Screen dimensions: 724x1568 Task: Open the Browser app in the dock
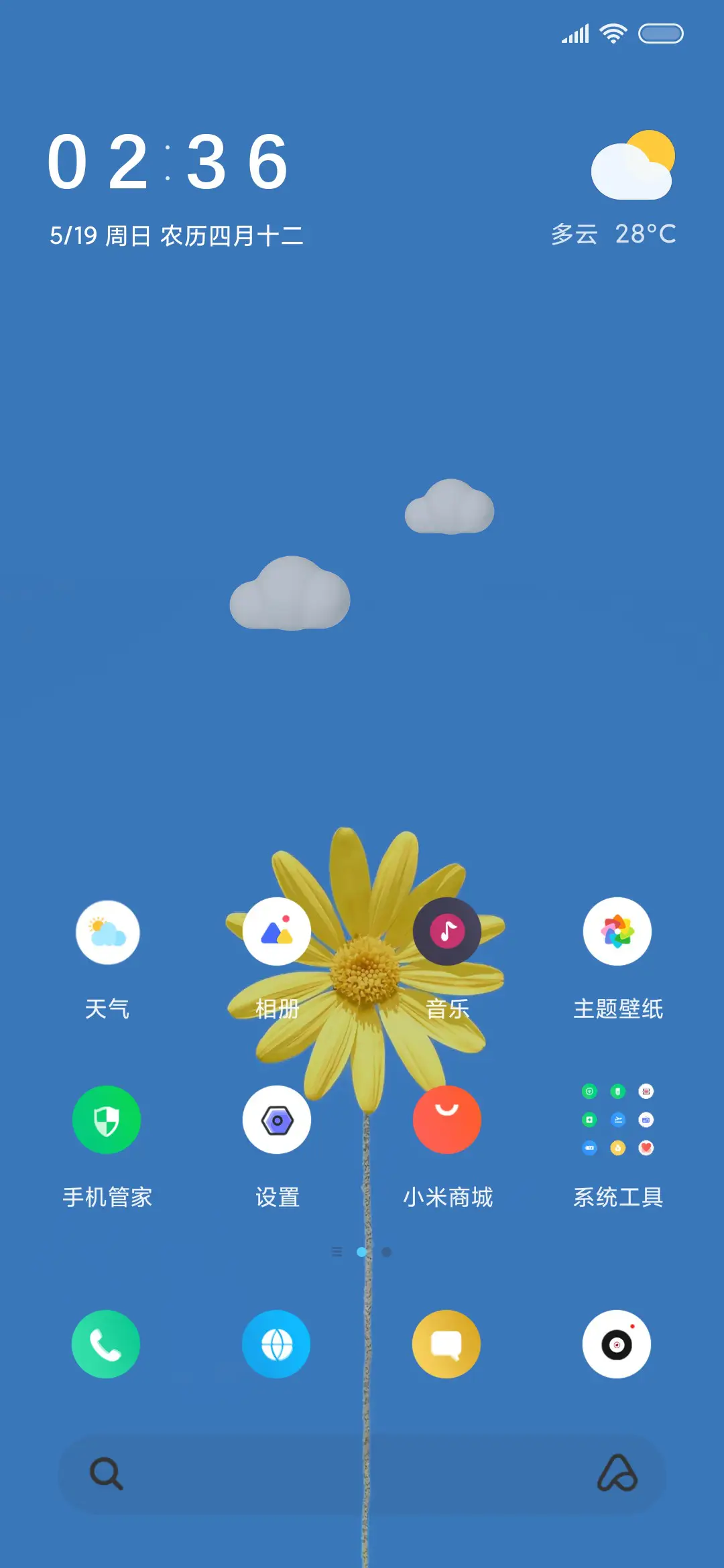[277, 1344]
